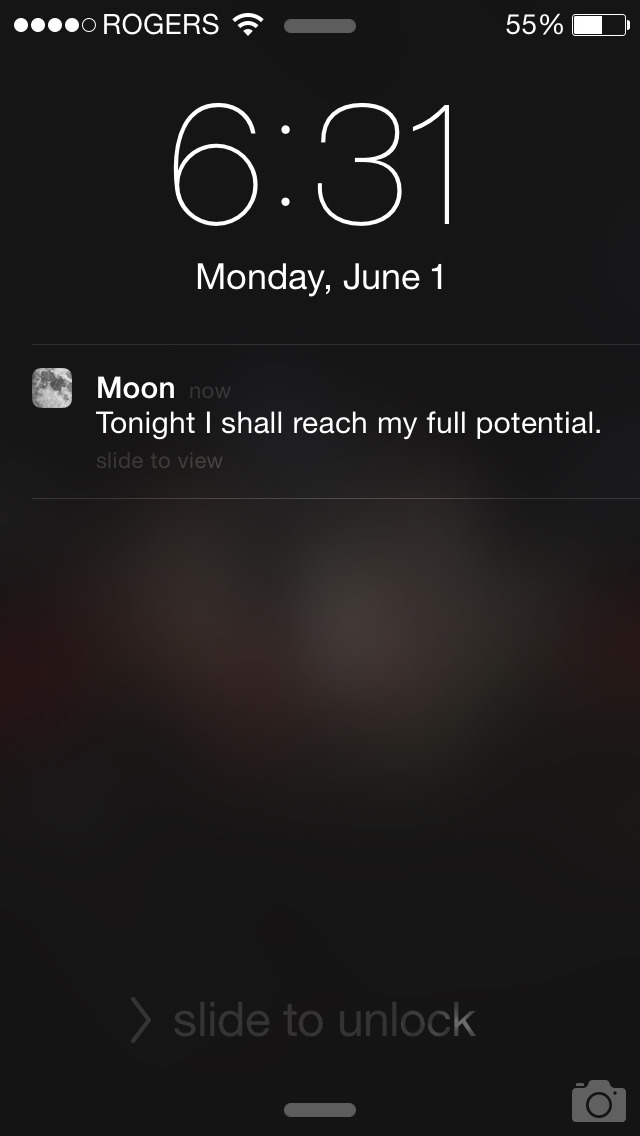The image size is (640, 1136).
Task: Tap the Control Center grabber at bottom
Action: click(x=320, y=1110)
